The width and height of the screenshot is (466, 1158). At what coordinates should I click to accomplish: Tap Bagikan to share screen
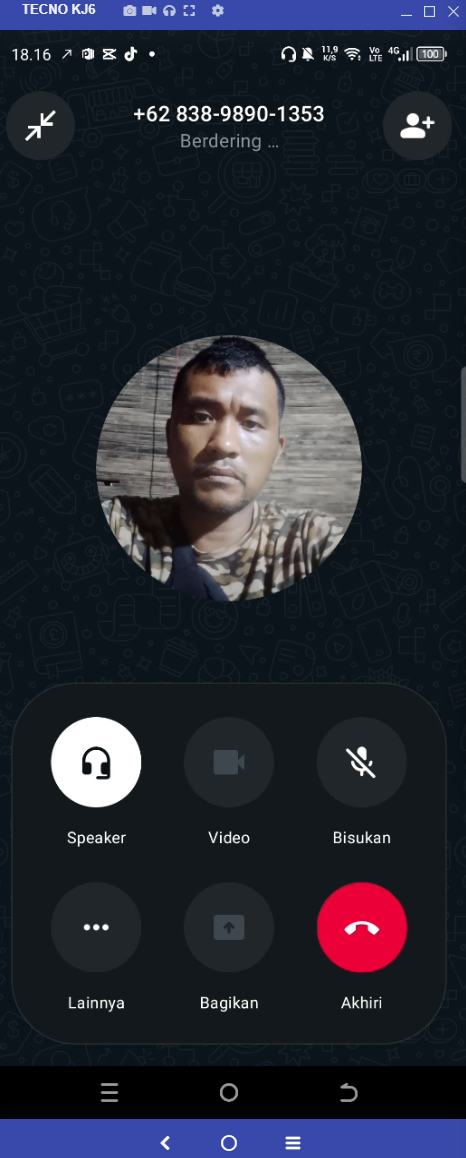point(229,928)
